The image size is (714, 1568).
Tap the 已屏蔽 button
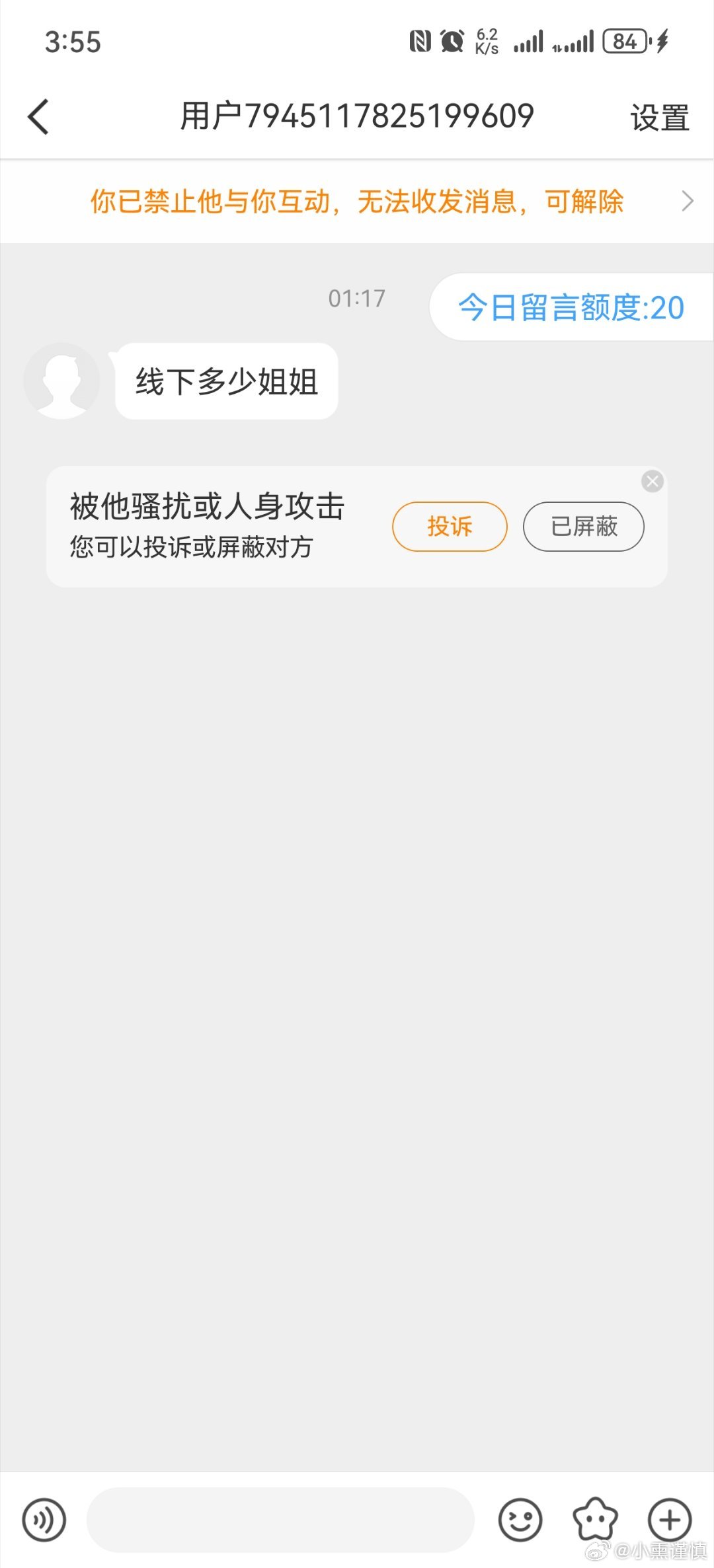pos(583,527)
